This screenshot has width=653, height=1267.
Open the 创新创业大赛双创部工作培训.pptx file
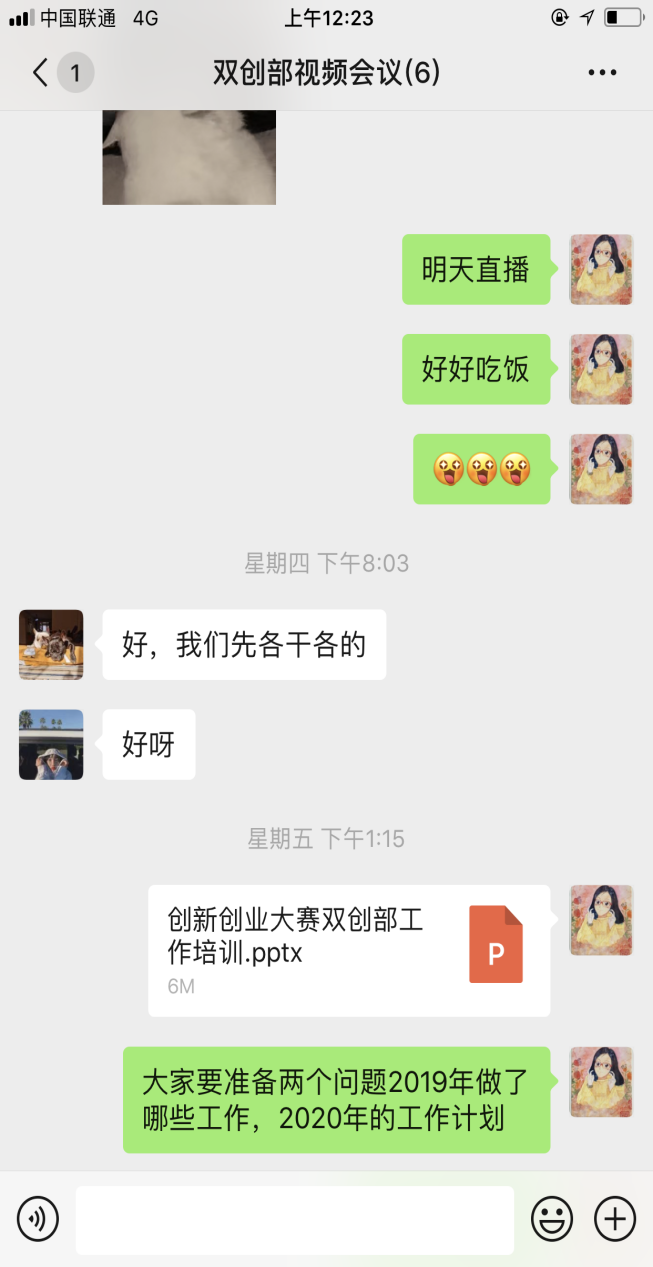(349, 951)
